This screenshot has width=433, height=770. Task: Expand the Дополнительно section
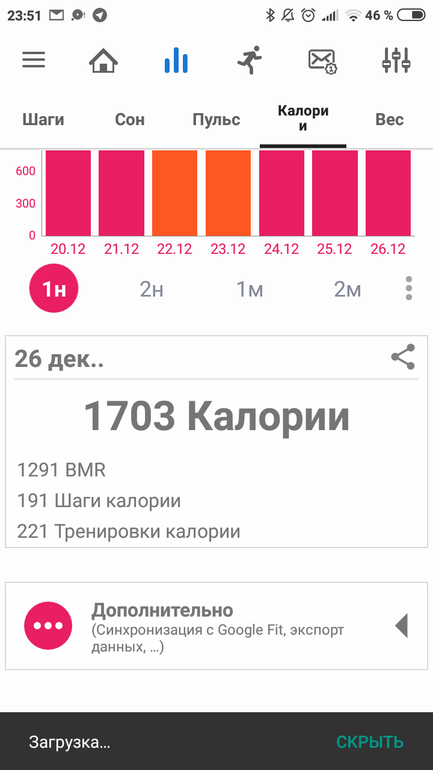(216, 626)
